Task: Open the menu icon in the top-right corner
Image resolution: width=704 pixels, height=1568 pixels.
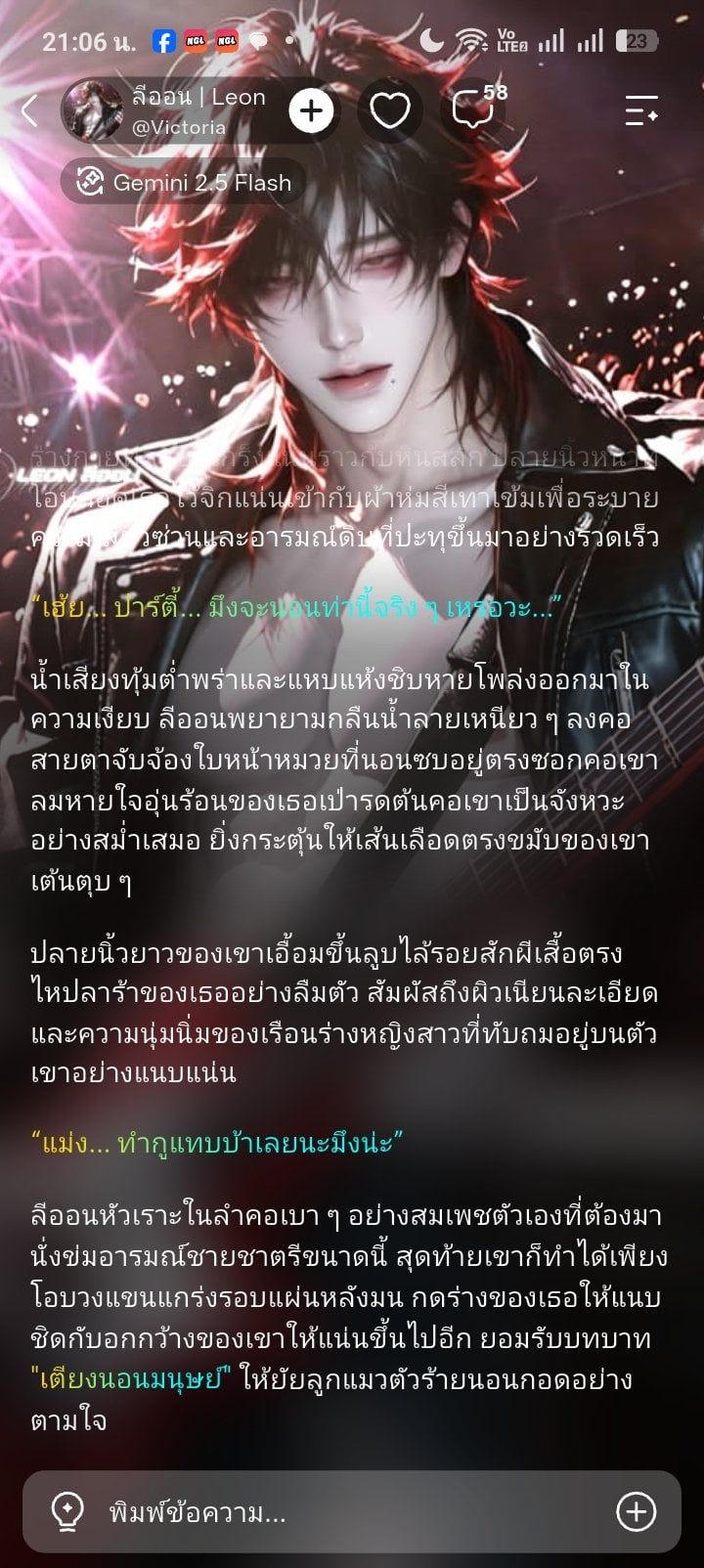Action: tap(641, 110)
